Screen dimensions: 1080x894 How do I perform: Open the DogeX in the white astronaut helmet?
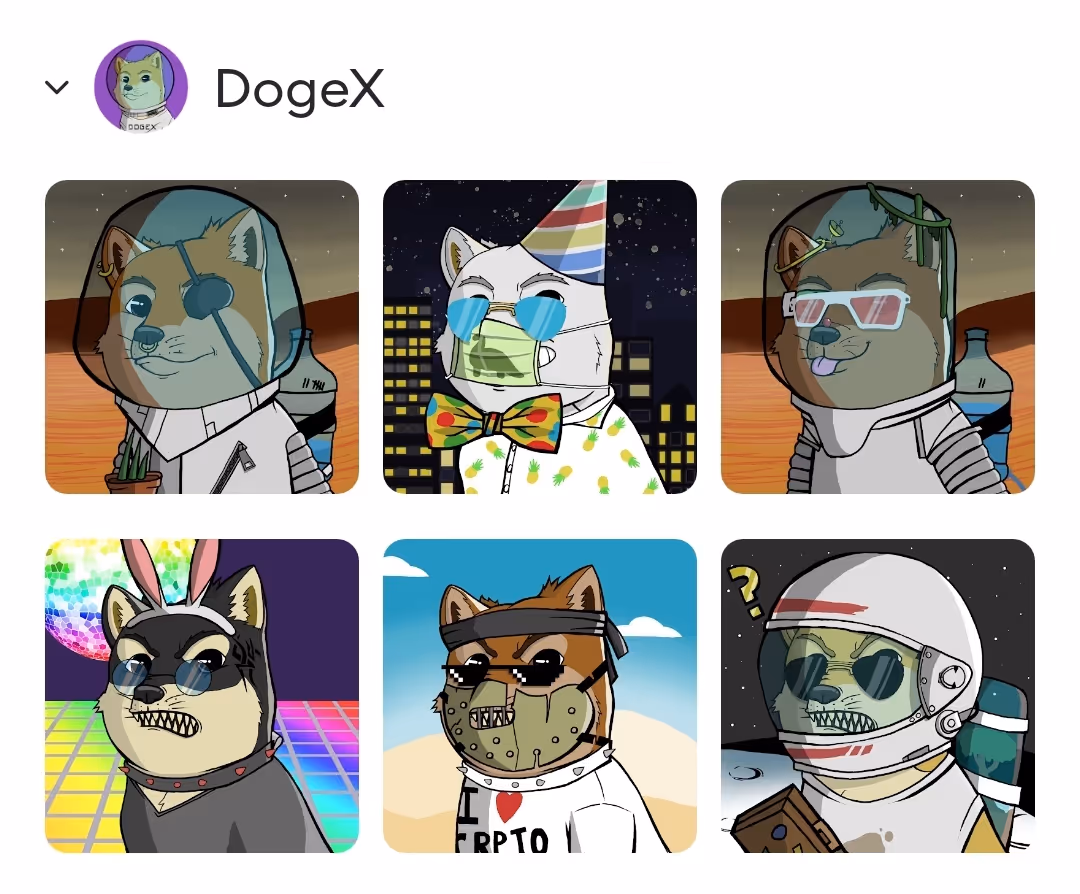pos(877,696)
